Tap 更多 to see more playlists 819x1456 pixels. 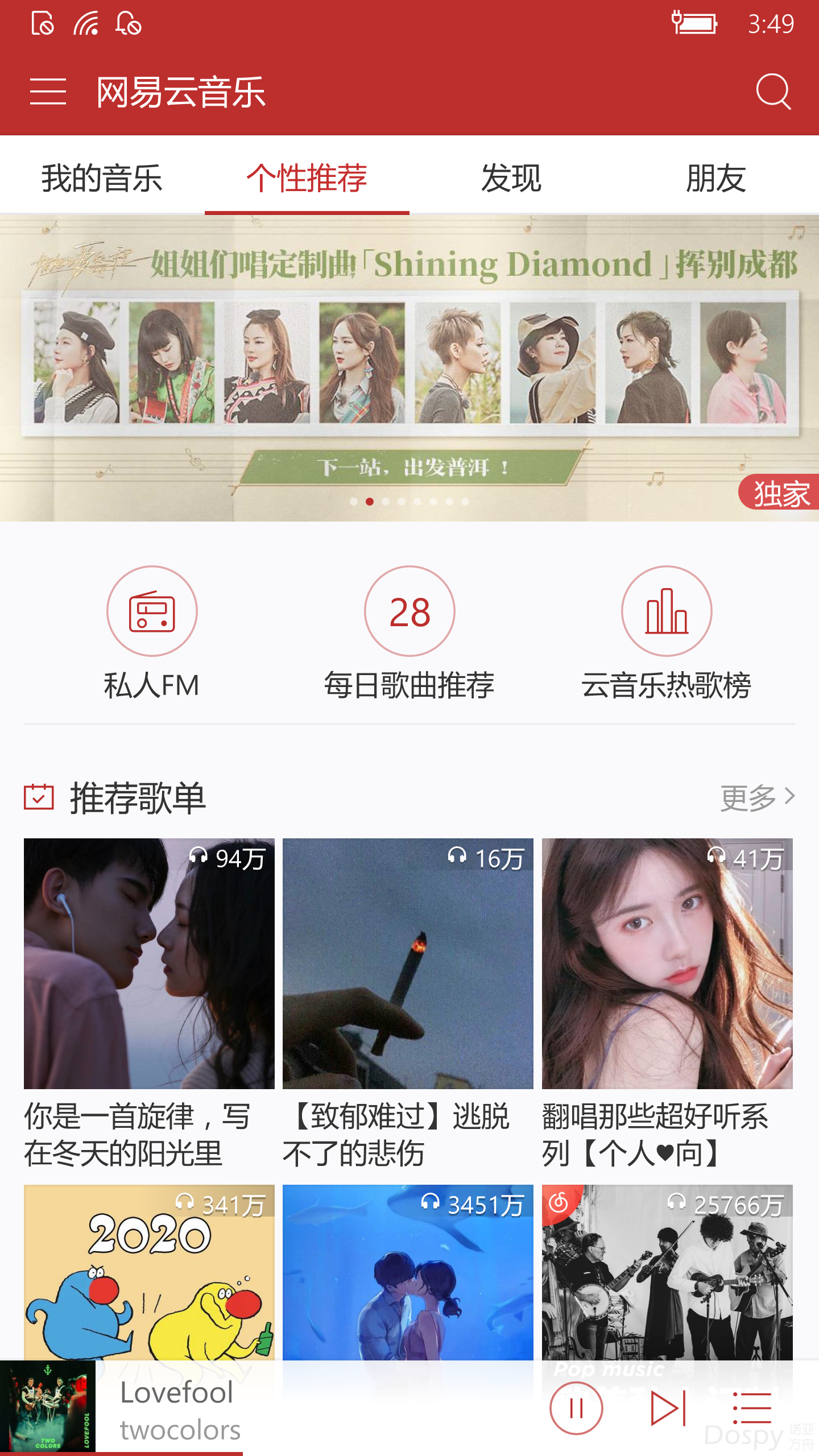point(757,797)
